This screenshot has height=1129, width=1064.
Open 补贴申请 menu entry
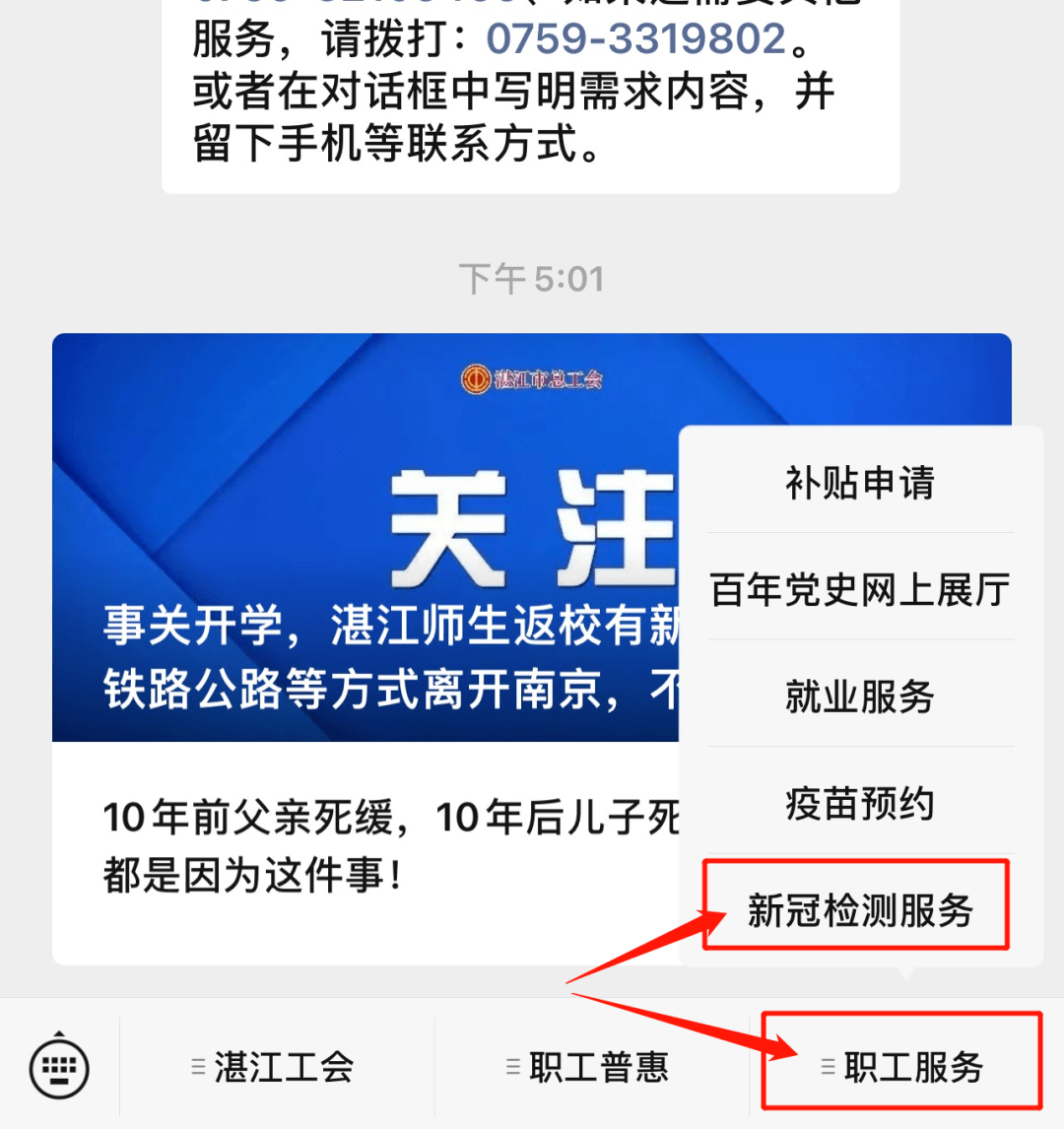[x=859, y=483]
